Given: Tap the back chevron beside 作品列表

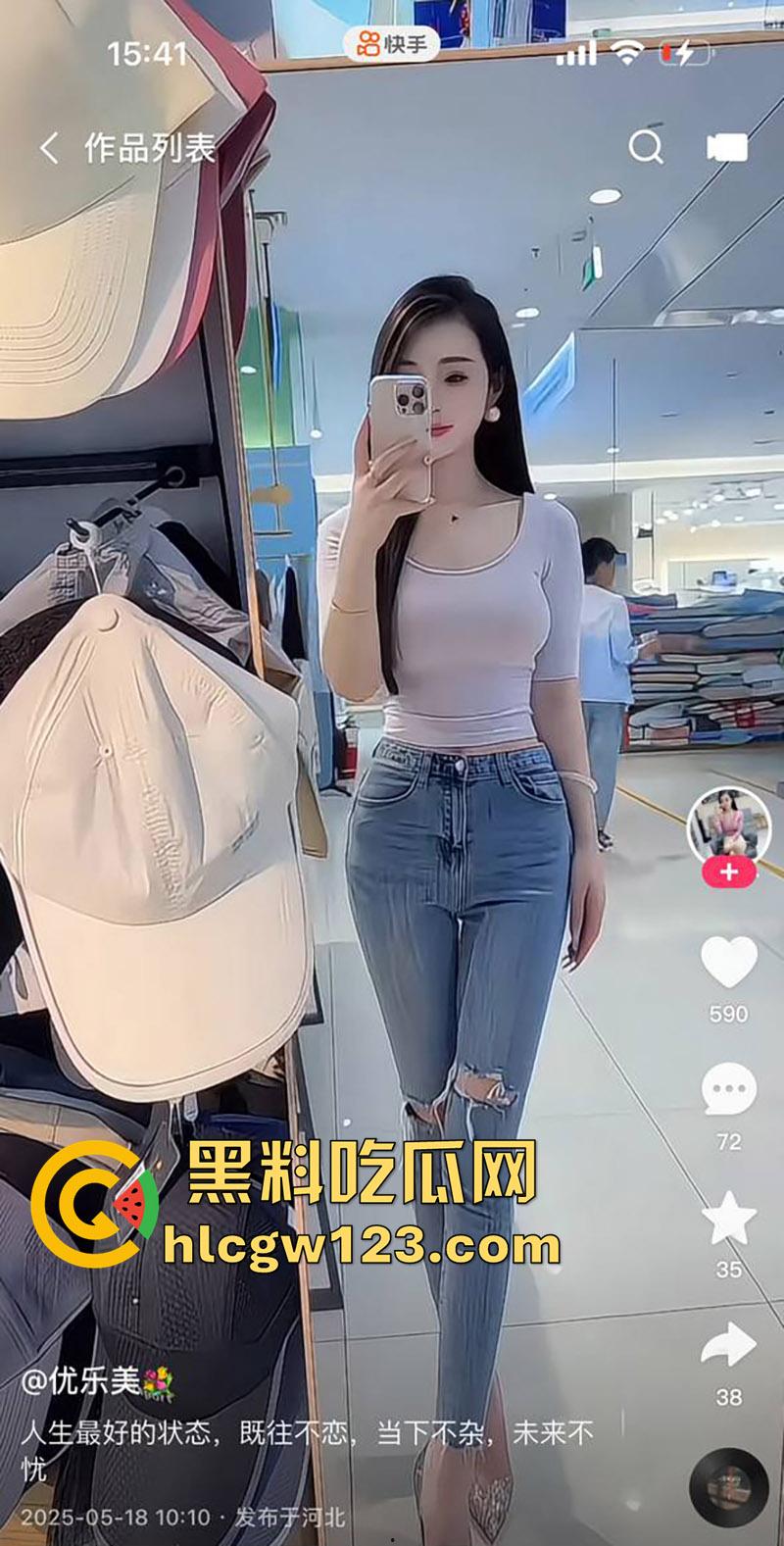Looking at the screenshot, I should click(x=49, y=145).
